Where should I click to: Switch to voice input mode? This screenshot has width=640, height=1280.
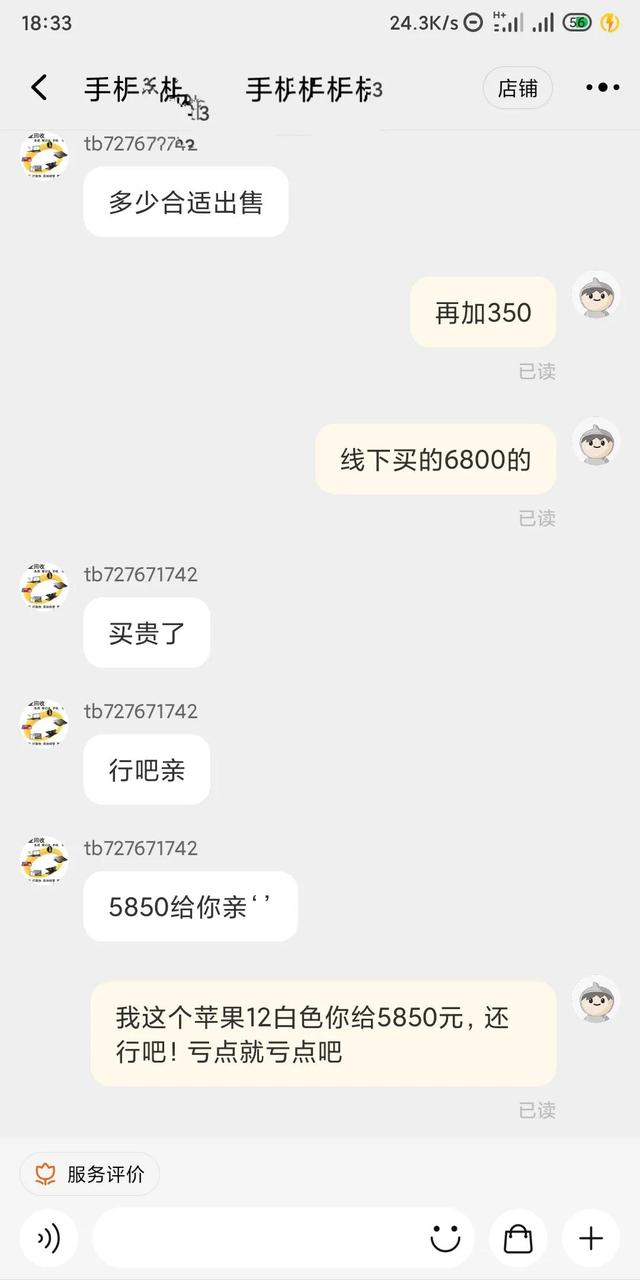point(48,1239)
